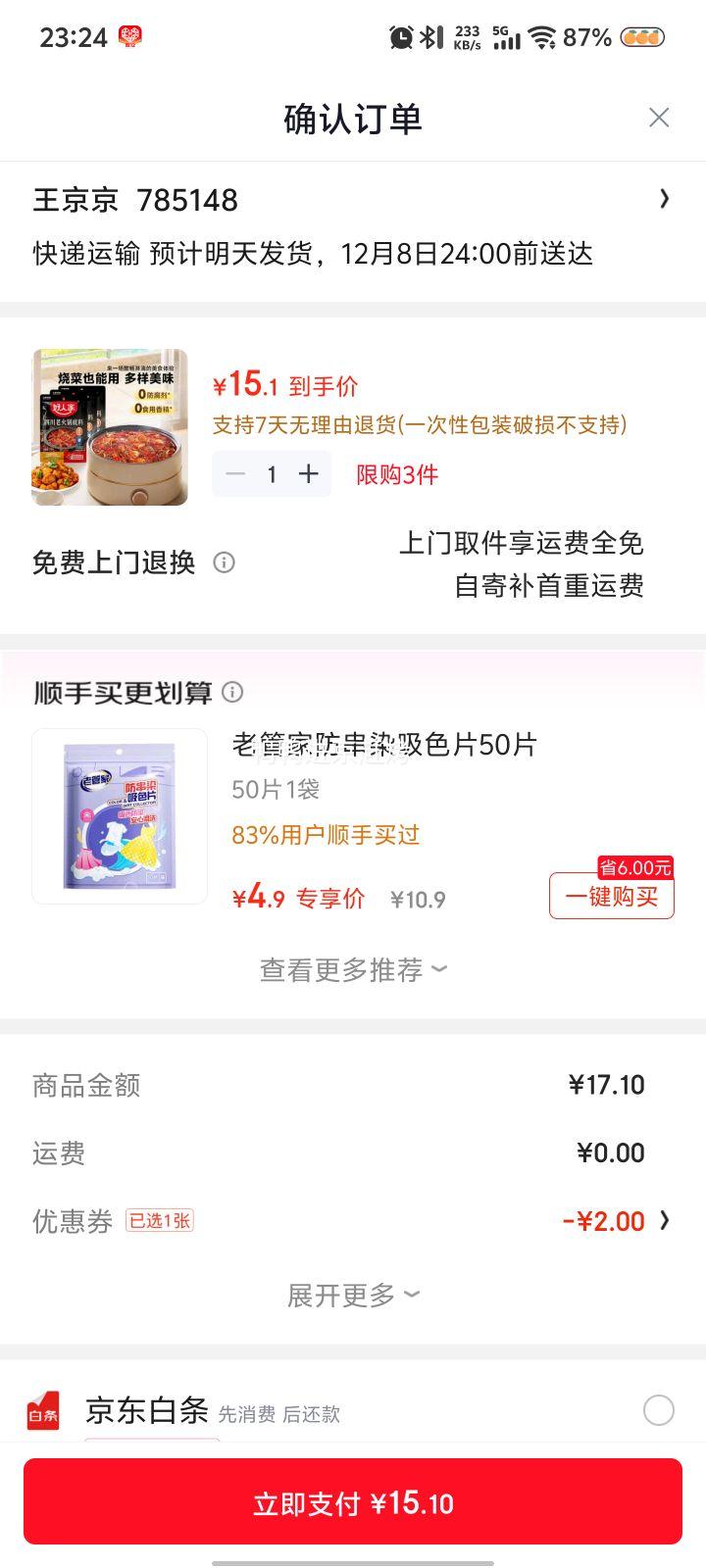Expand 查看更多推荐 for more recommendations
The width and height of the screenshot is (706, 1568).
click(354, 970)
